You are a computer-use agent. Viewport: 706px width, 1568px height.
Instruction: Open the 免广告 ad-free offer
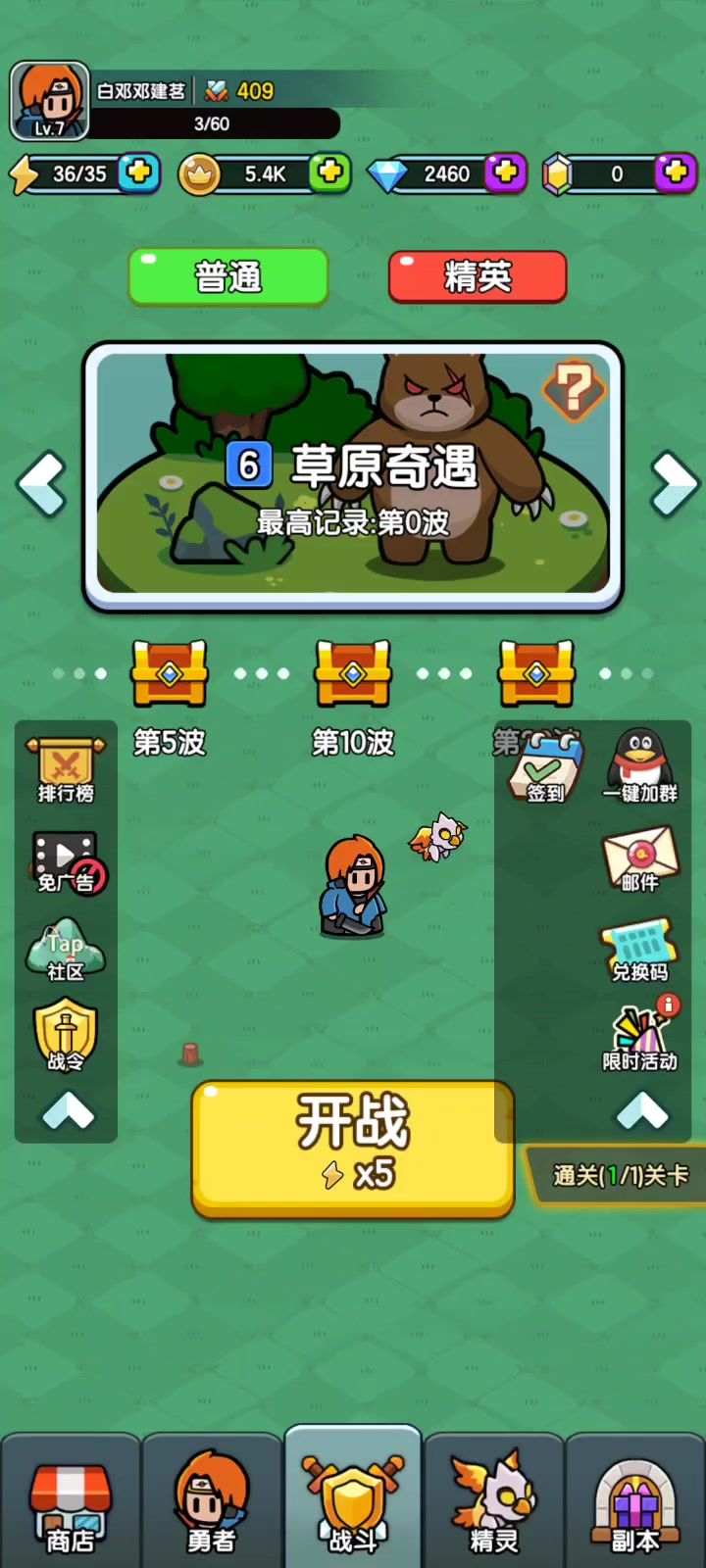click(x=66, y=861)
